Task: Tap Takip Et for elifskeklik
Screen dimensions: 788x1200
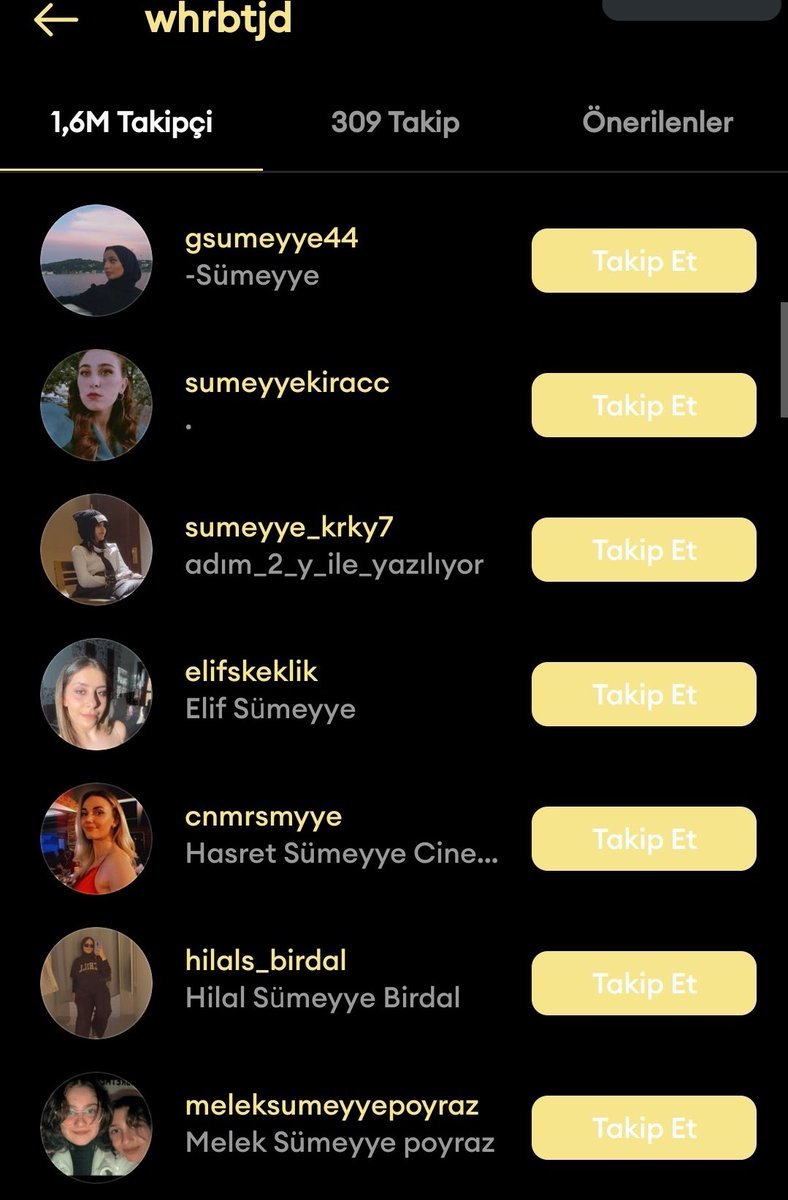Action: tap(643, 694)
